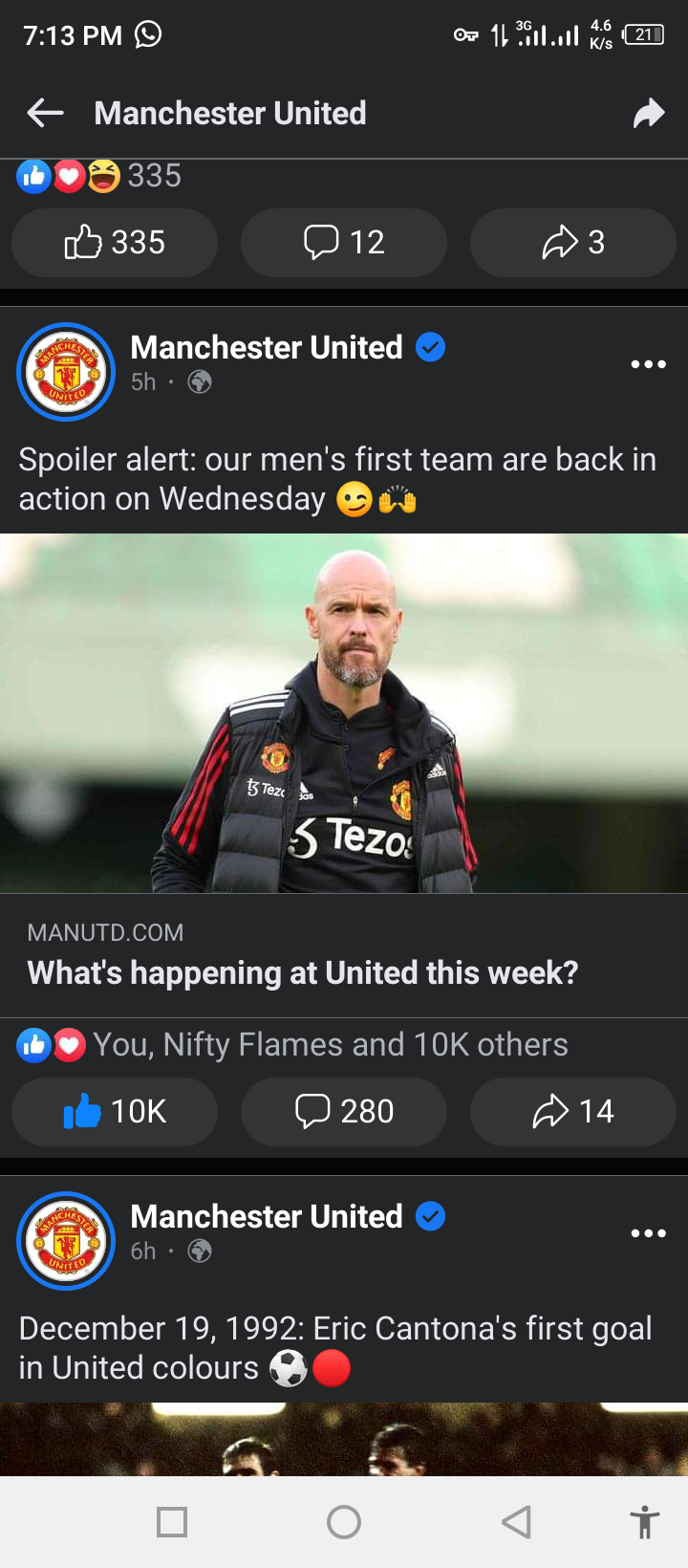This screenshot has height=1568, width=688.
Task: Like the post with 335 likes
Action: click(115, 243)
